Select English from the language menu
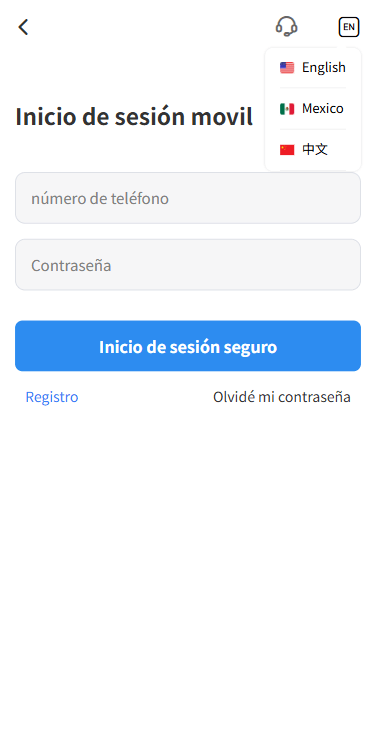Image resolution: width=376 pixels, height=752 pixels. (x=313, y=68)
